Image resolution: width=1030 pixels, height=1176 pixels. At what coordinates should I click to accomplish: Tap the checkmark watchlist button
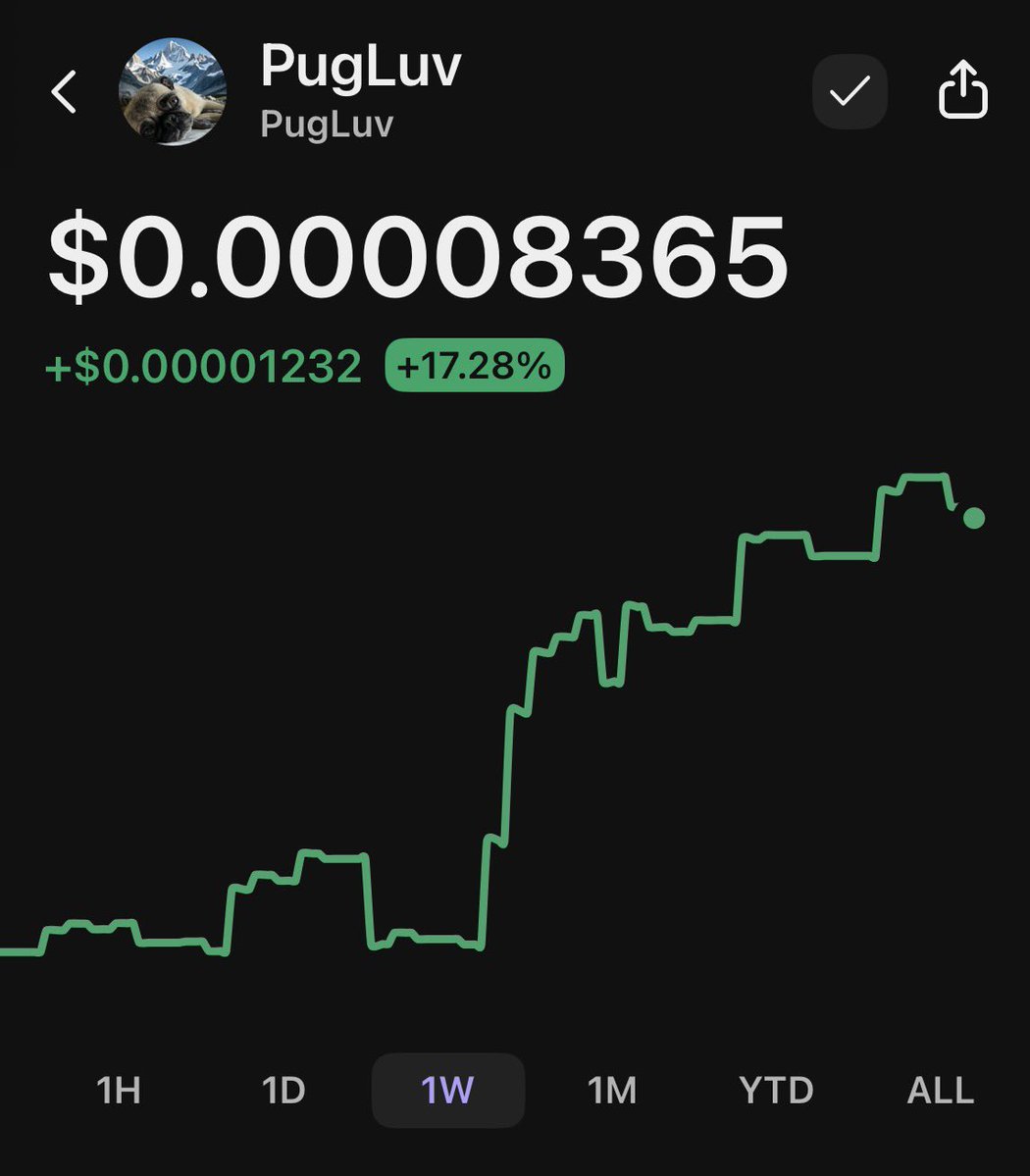tap(850, 92)
